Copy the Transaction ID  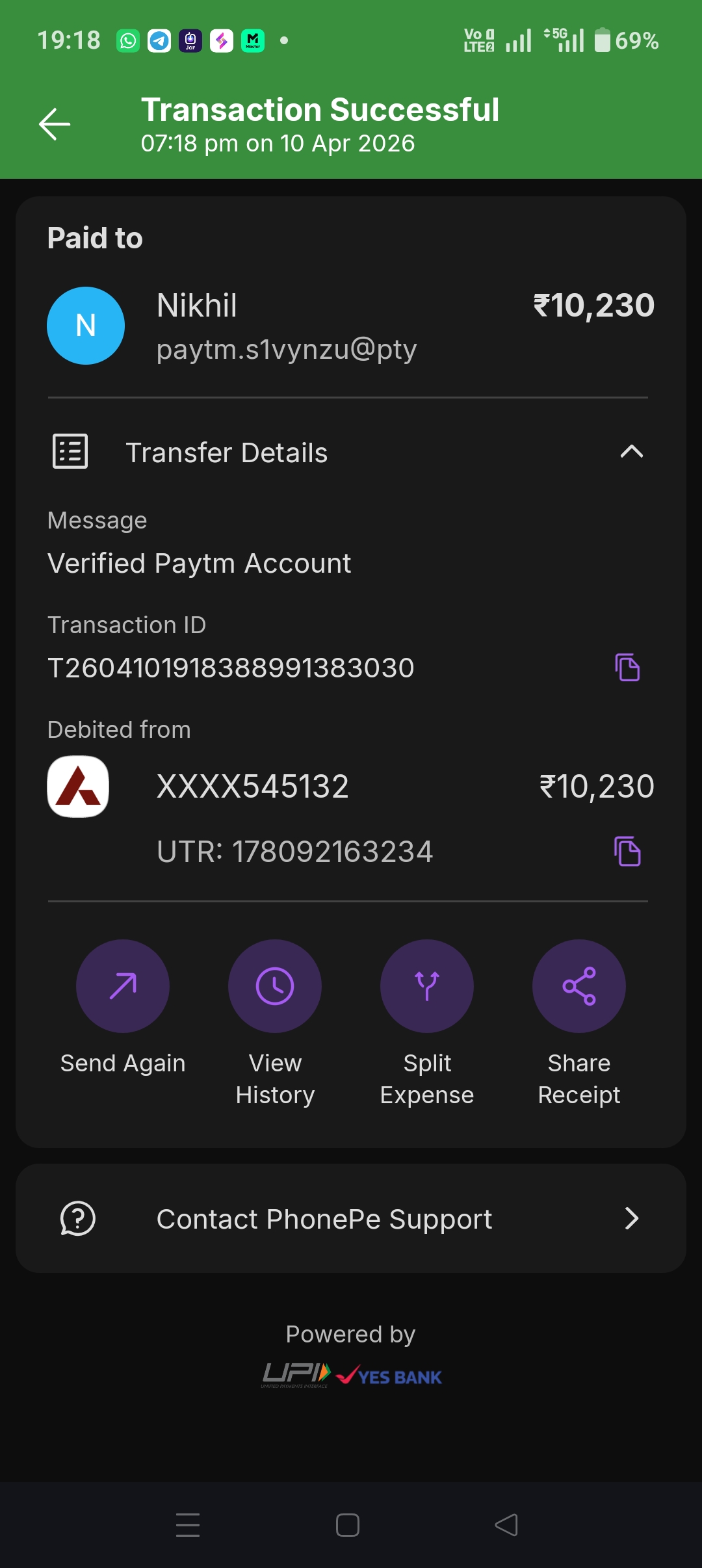click(x=627, y=668)
